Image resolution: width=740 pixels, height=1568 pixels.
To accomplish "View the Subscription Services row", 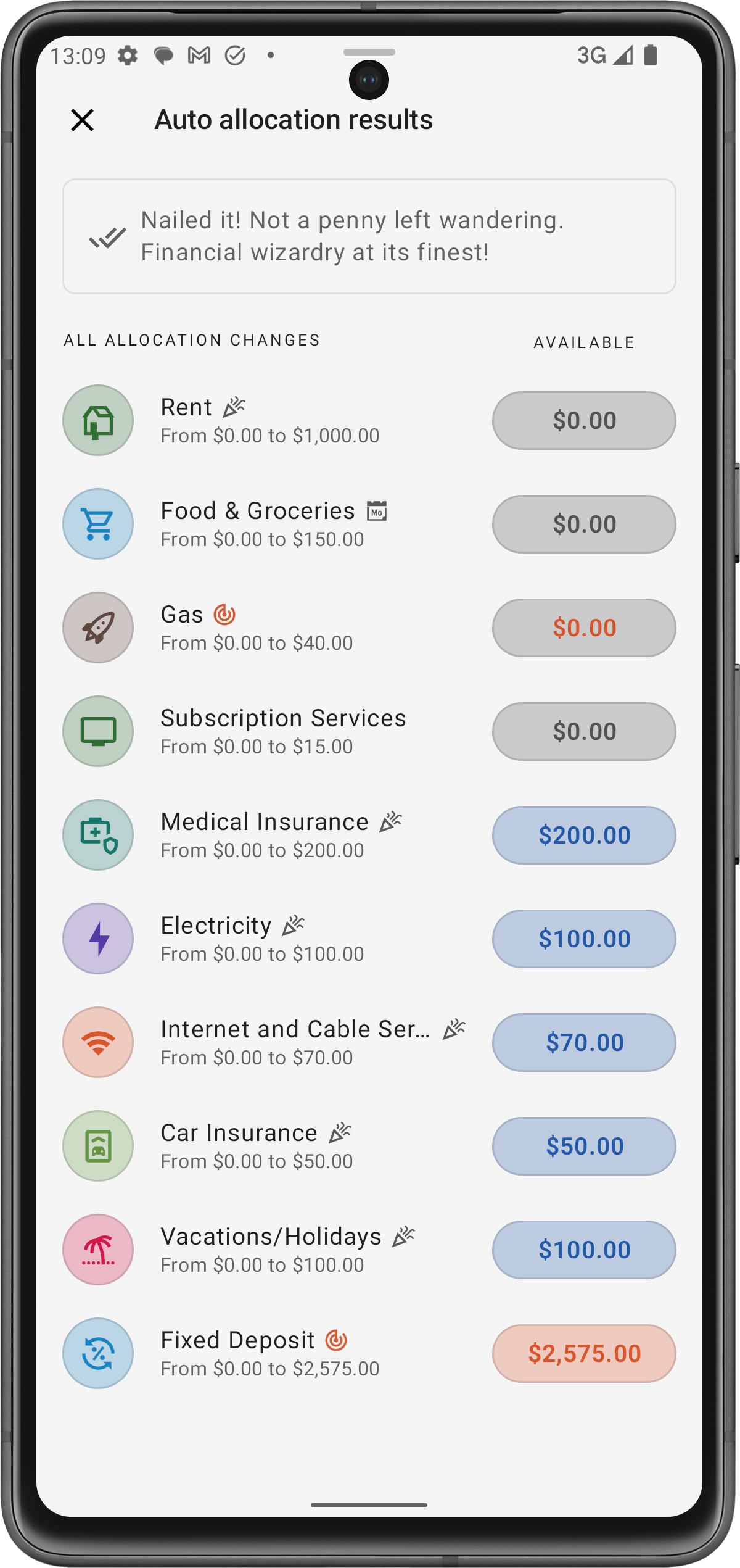I will [282, 731].
